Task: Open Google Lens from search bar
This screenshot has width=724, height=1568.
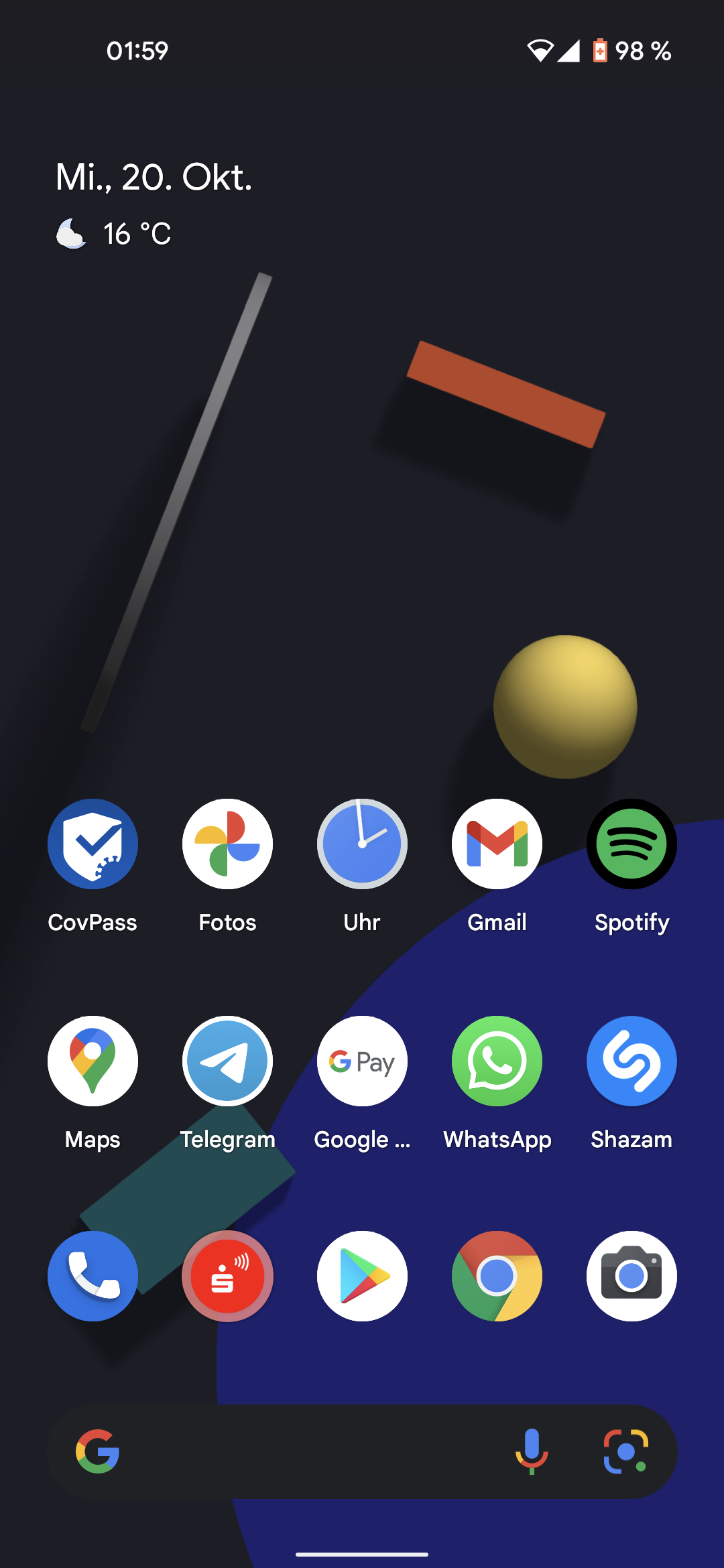Action: [625, 1451]
